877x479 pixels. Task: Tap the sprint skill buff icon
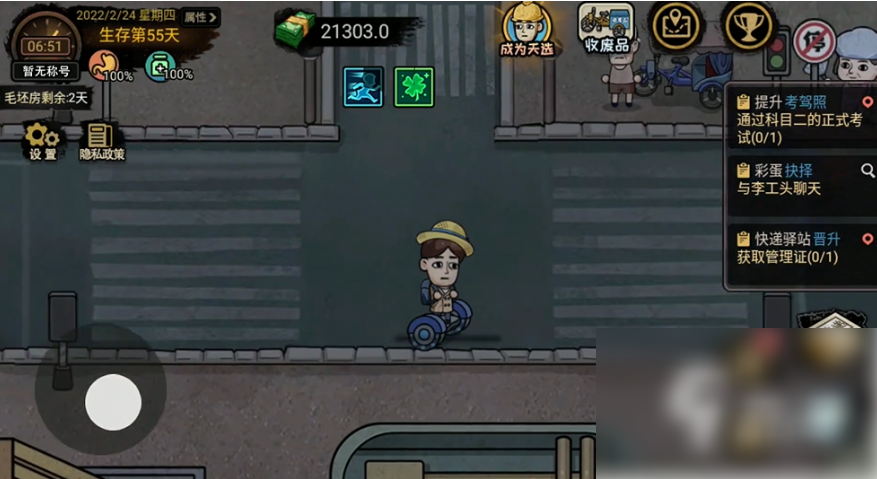(x=363, y=87)
